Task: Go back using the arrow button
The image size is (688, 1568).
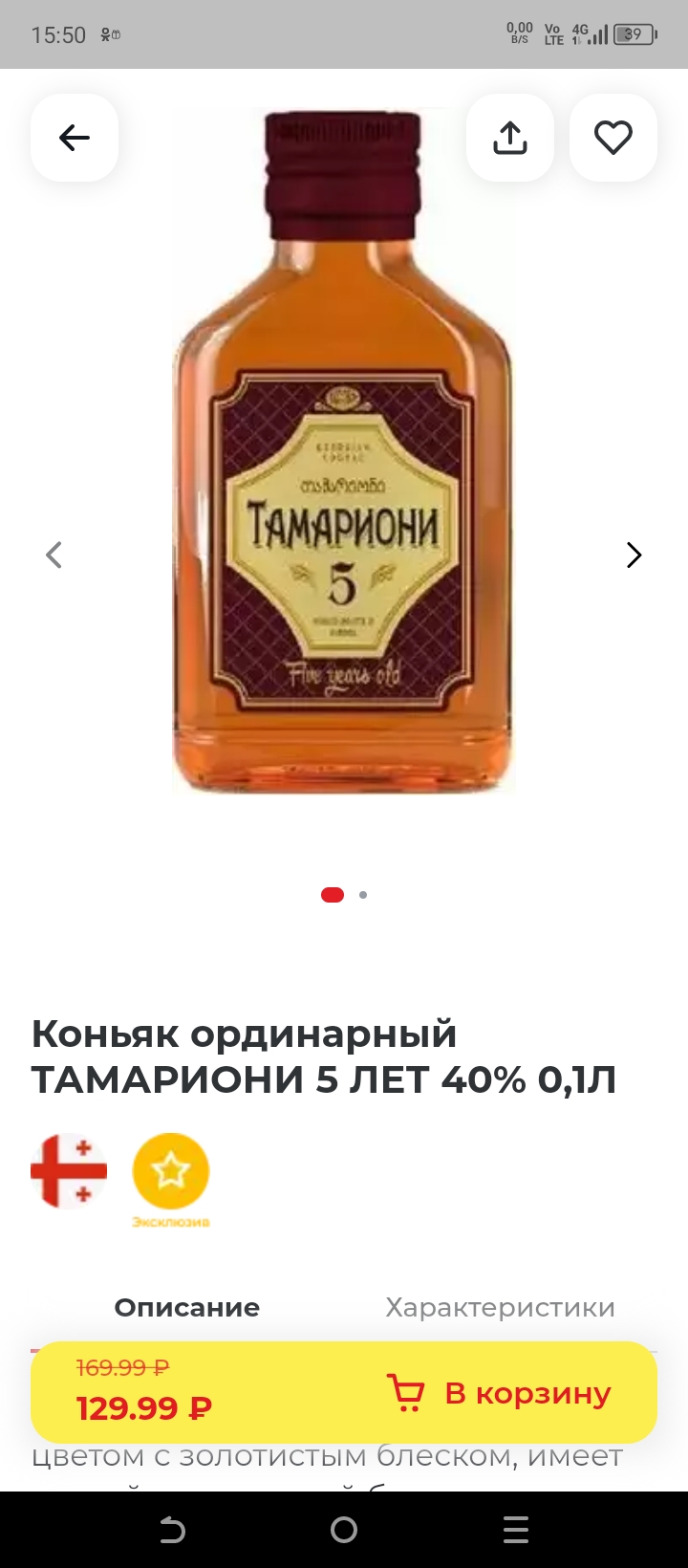Action: pos(75,139)
